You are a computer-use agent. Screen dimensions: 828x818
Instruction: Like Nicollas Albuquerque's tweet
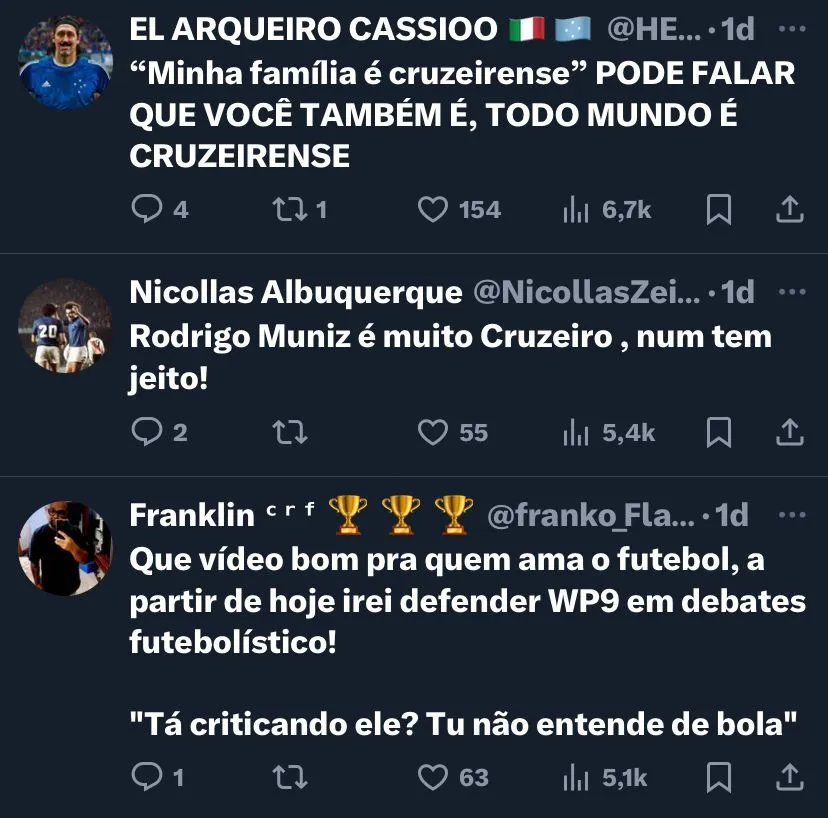432,432
